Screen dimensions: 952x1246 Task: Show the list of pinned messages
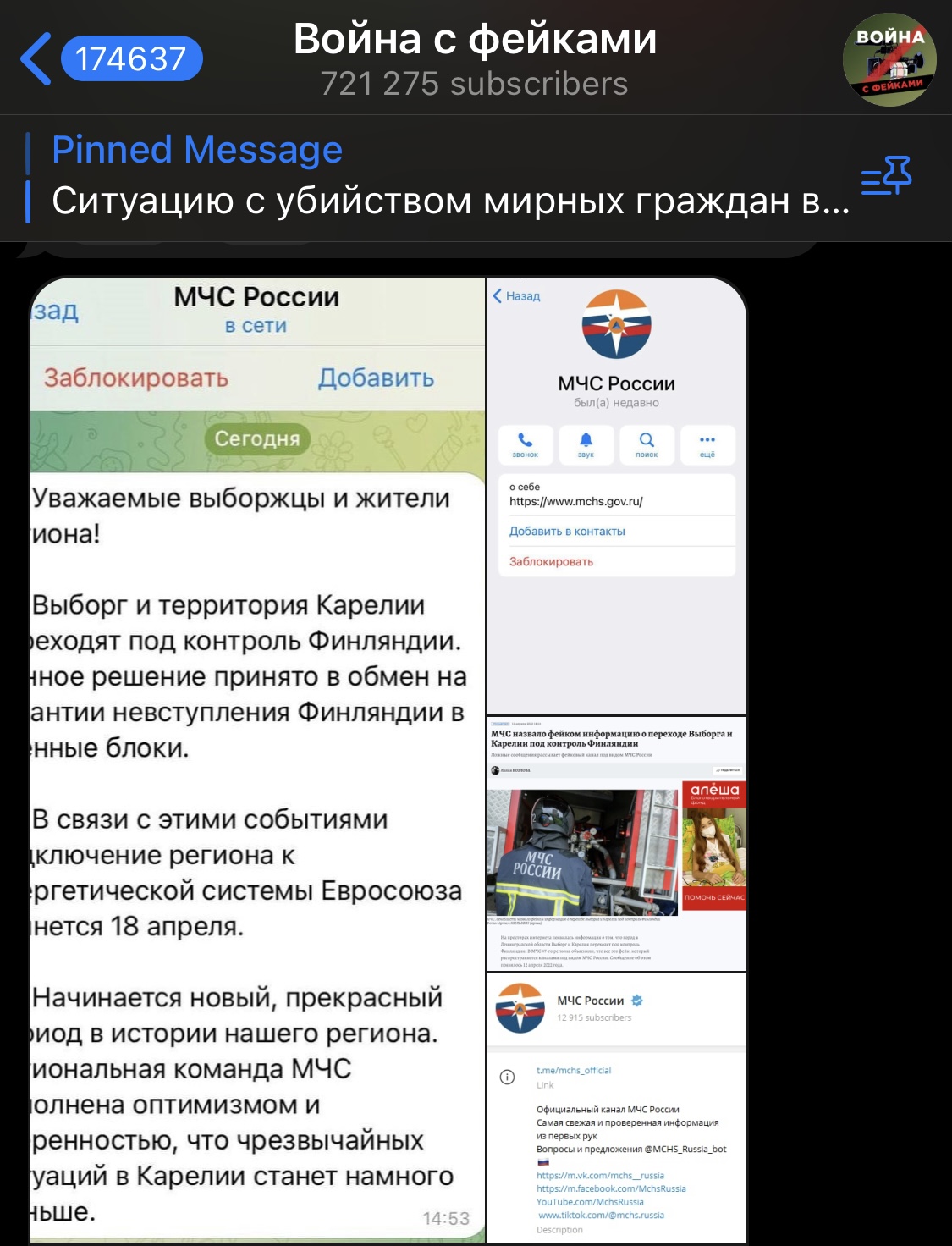(x=886, y=176)
